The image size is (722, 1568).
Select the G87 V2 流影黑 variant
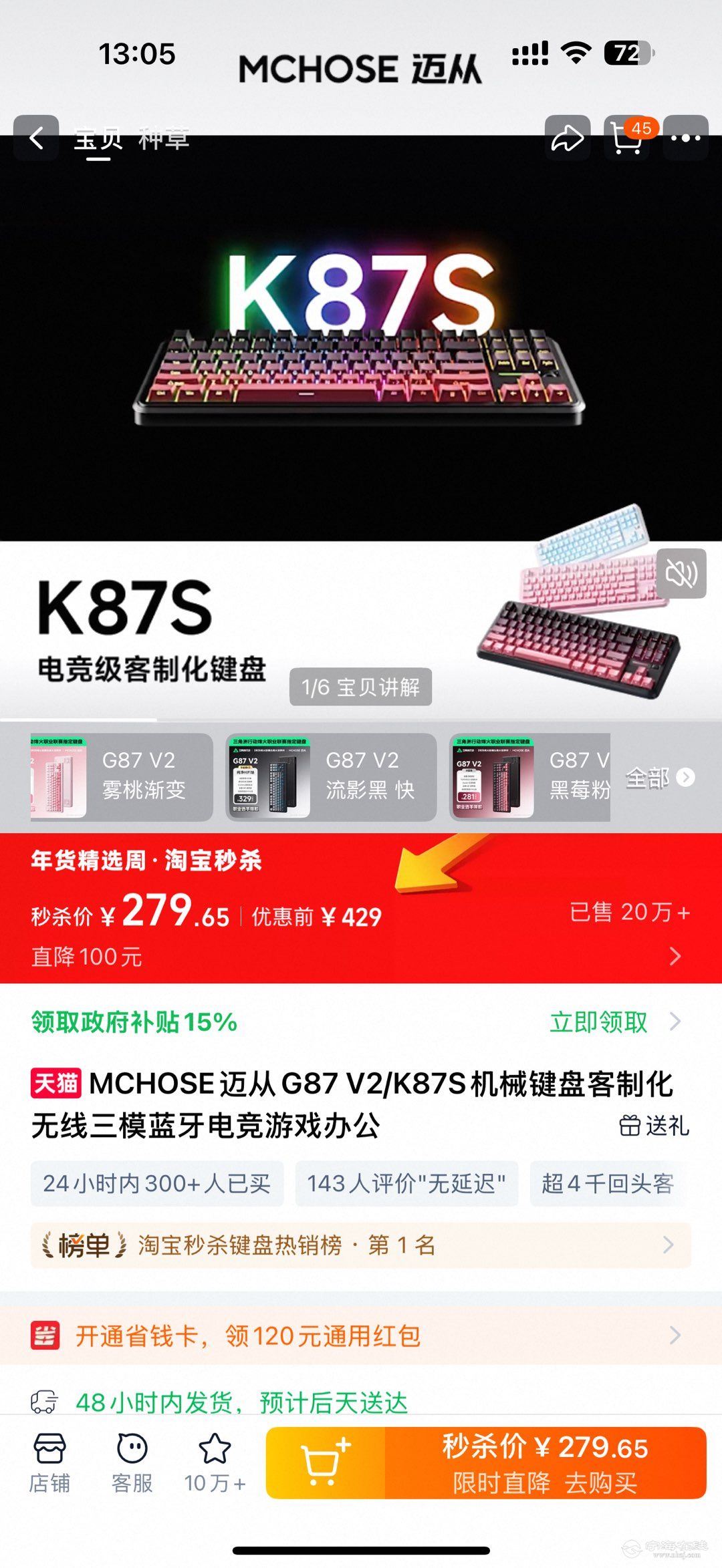click(331, 777)
